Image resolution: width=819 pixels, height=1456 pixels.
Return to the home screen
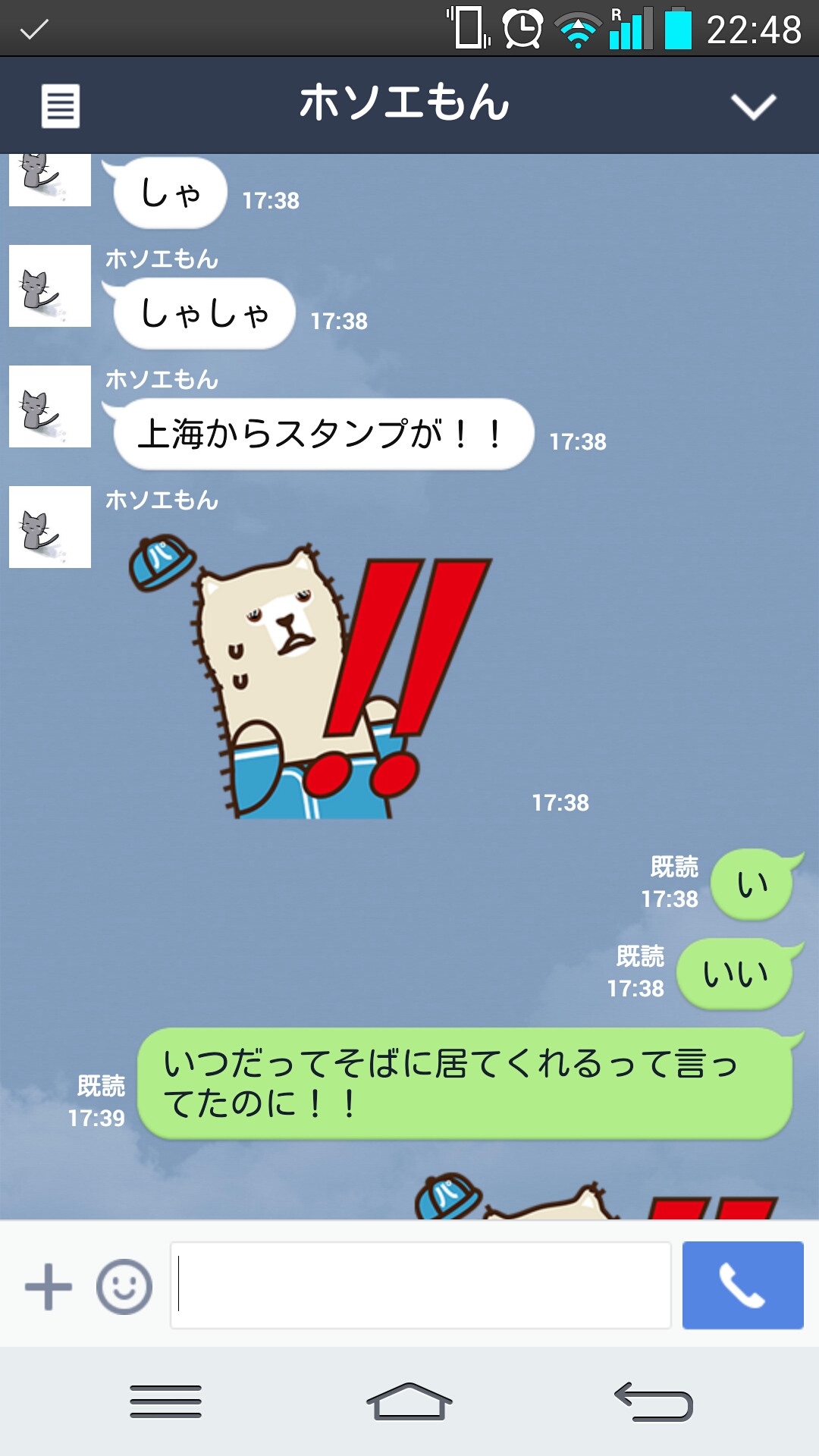click(x=409, y=1401)
